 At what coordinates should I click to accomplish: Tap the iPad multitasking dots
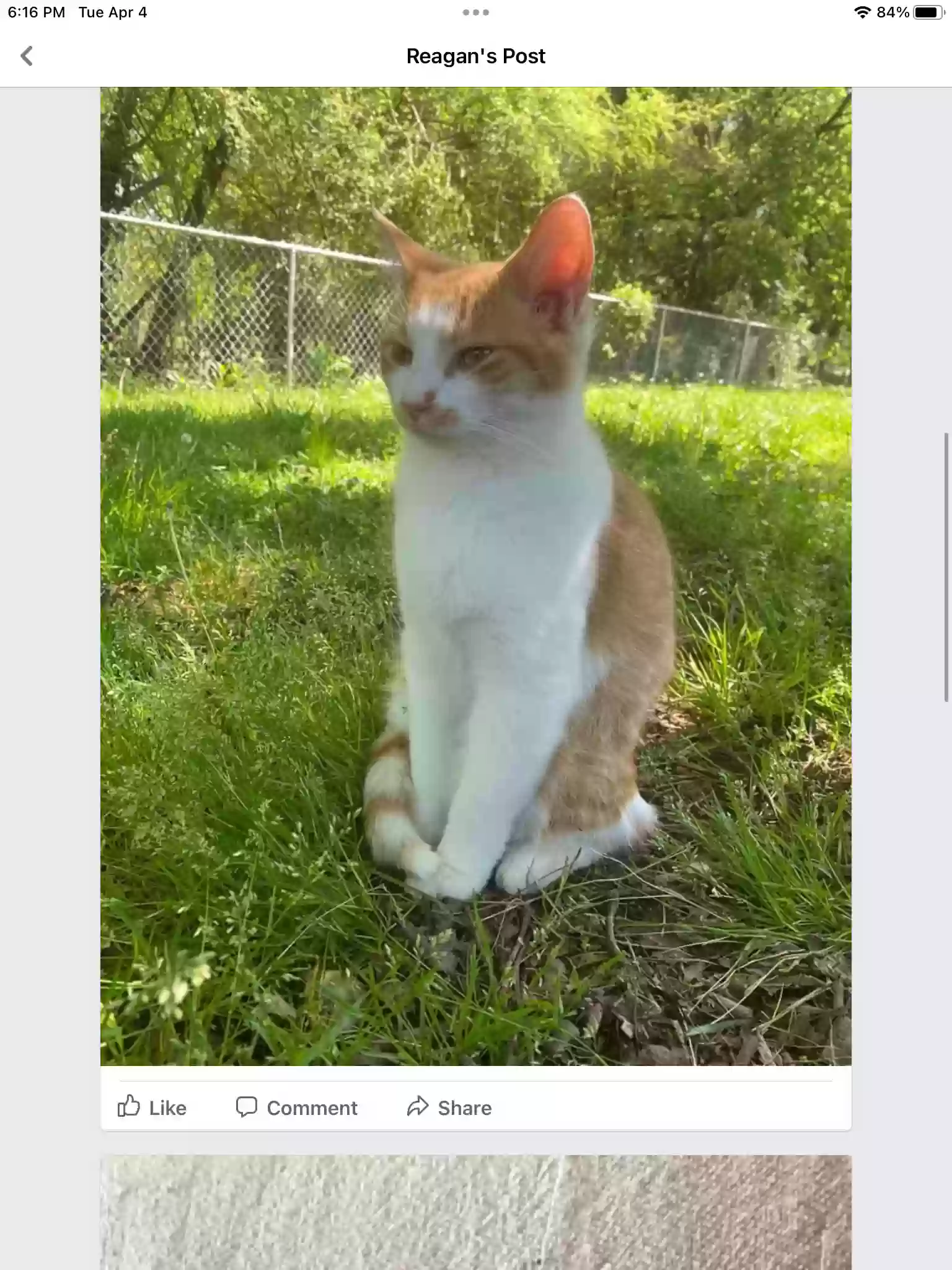[x=476, y=12]
